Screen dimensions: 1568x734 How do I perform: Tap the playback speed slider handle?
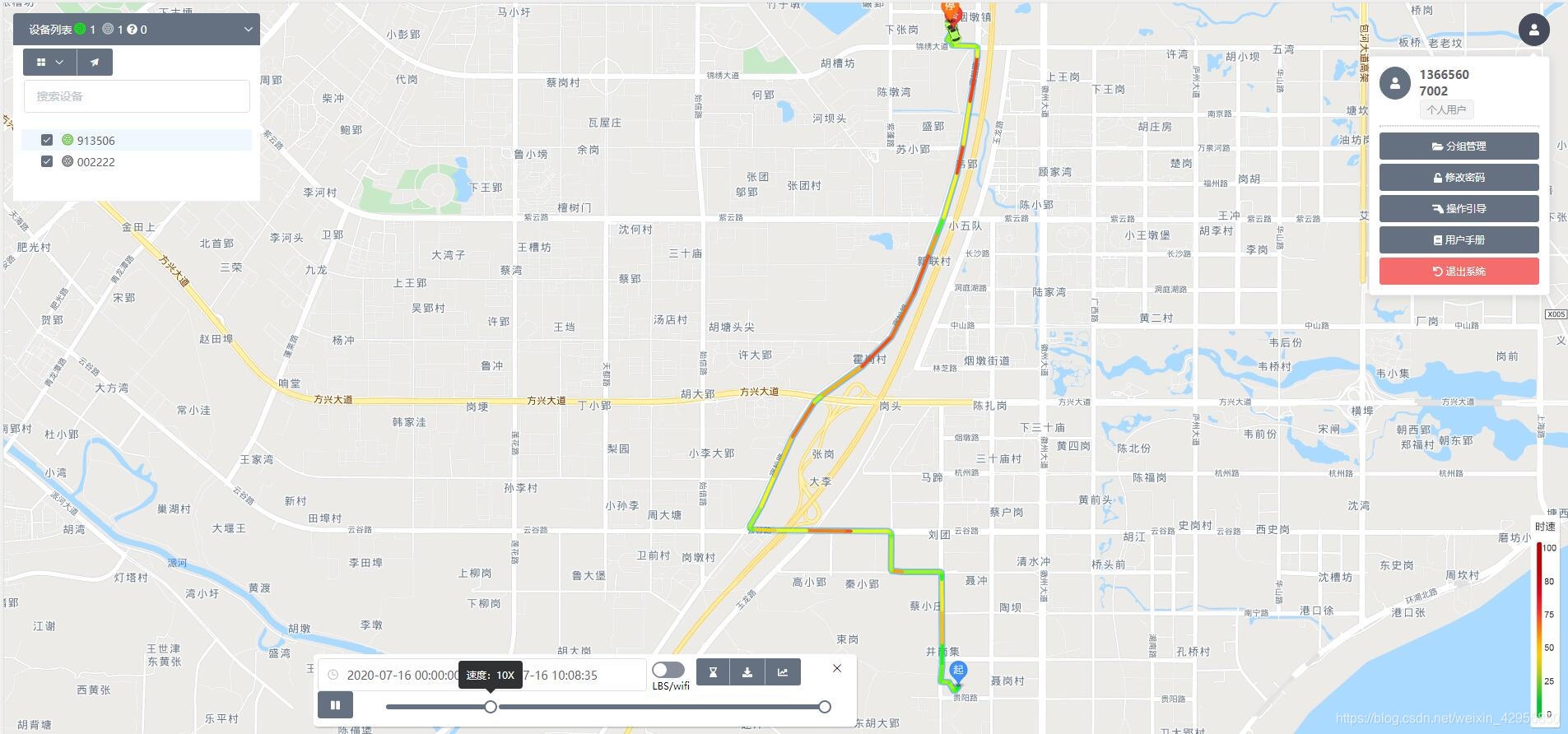click(491, 707)
